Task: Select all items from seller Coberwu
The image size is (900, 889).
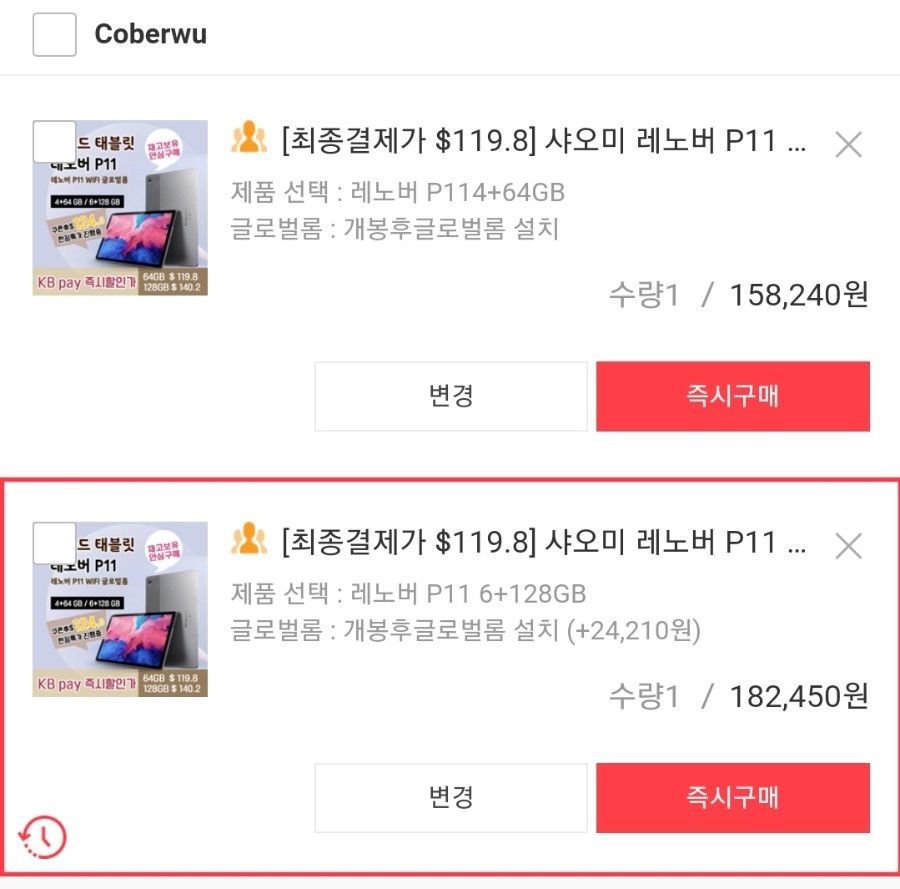Action: 55,35
